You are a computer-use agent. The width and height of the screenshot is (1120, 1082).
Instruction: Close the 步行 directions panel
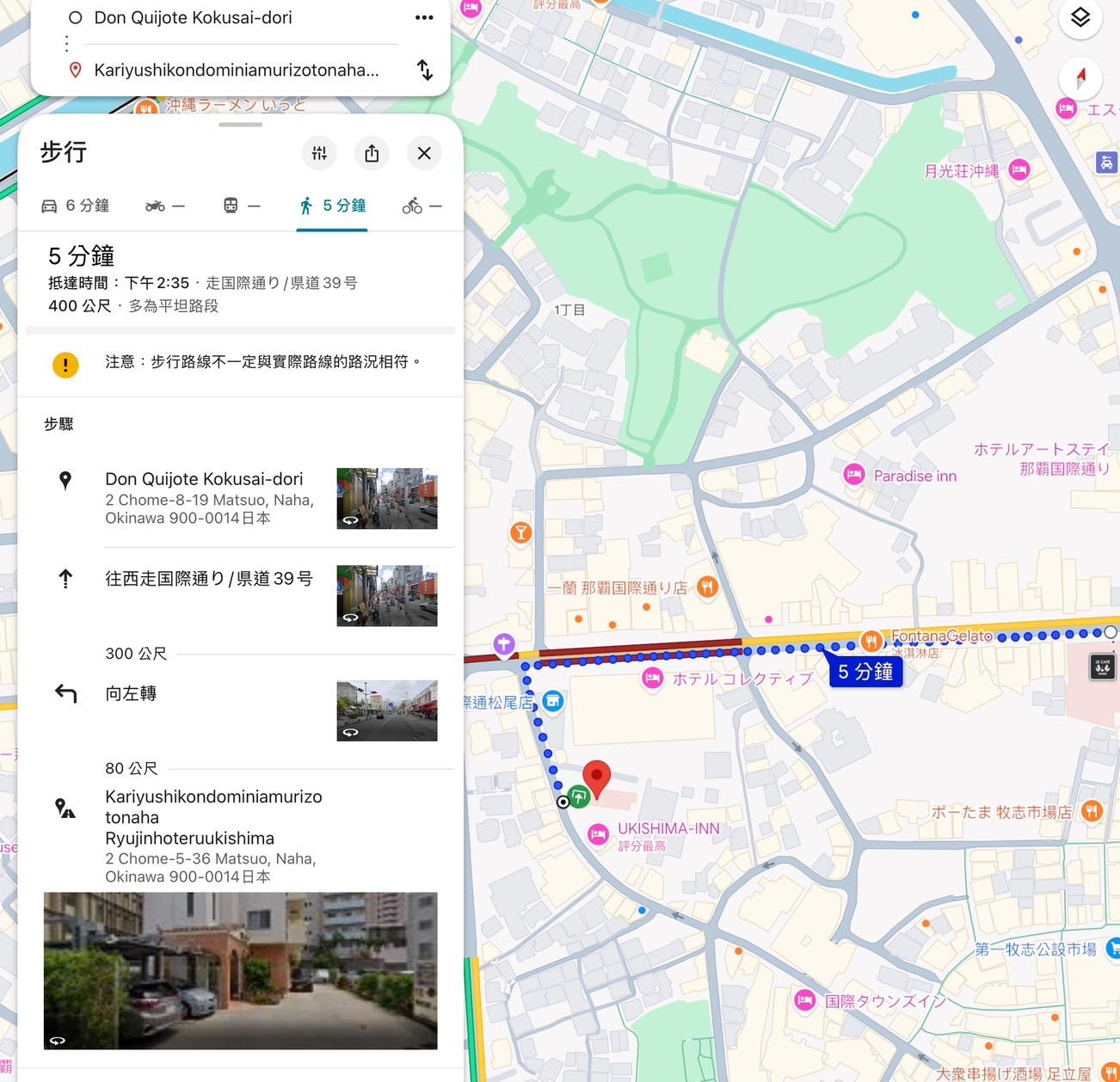coord(424,153)
